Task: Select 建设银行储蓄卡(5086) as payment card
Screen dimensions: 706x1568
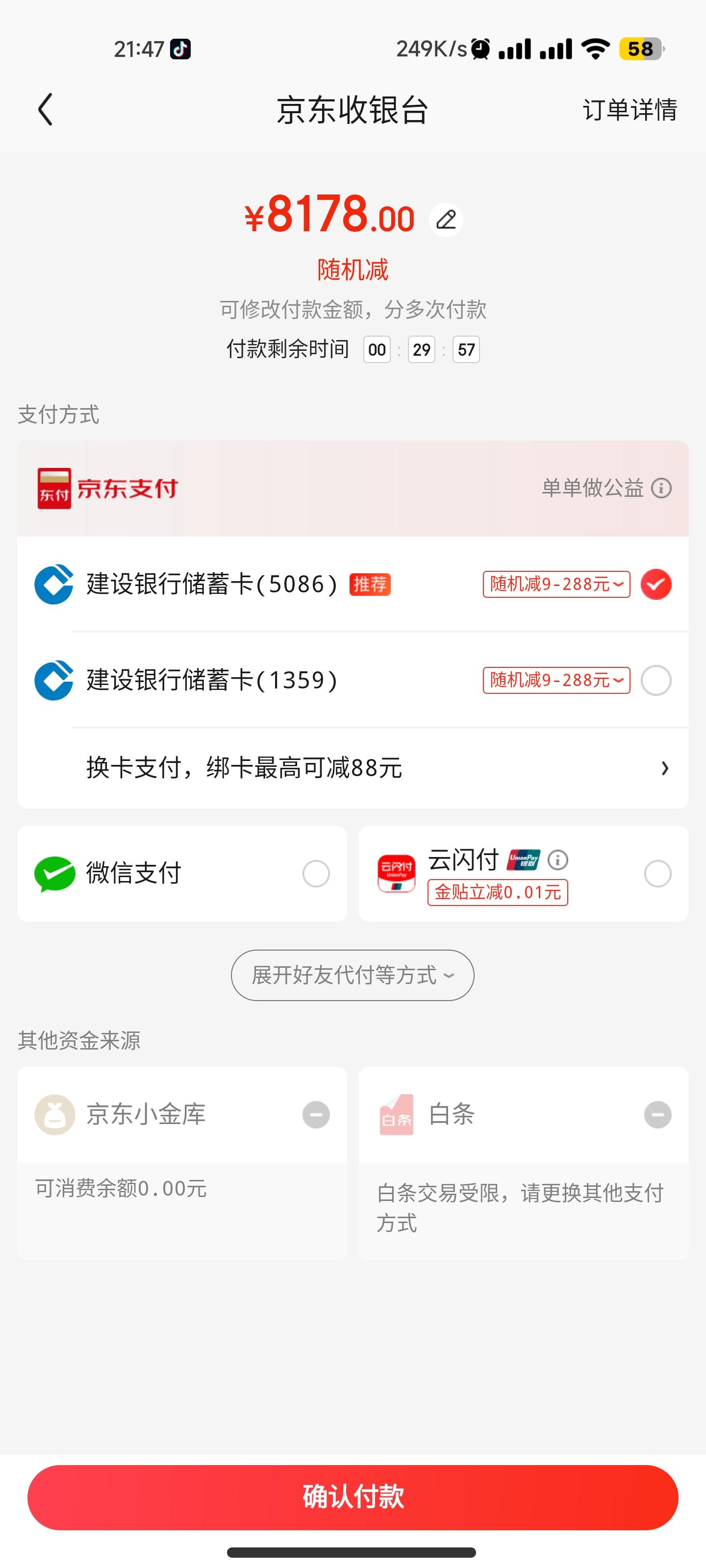Action: coord(353,584)
